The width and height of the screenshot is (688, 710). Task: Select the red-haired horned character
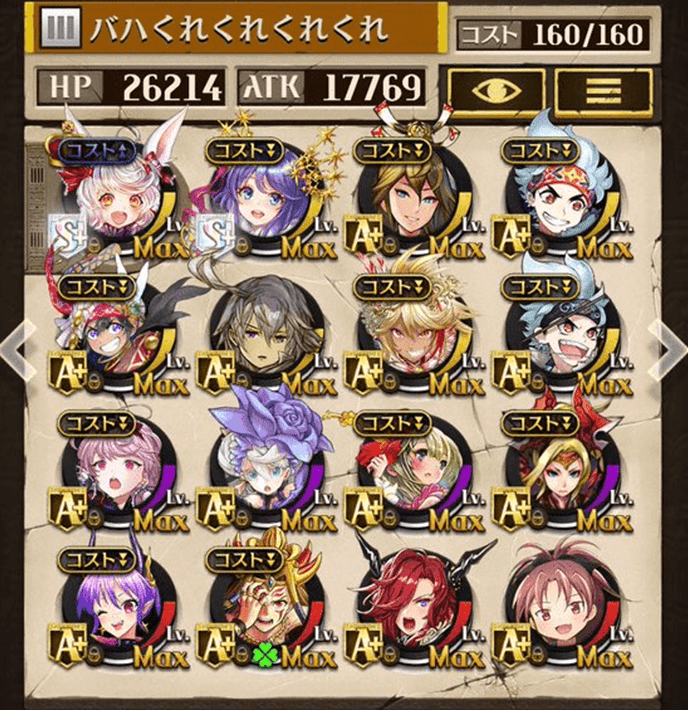tap(410, 610)
